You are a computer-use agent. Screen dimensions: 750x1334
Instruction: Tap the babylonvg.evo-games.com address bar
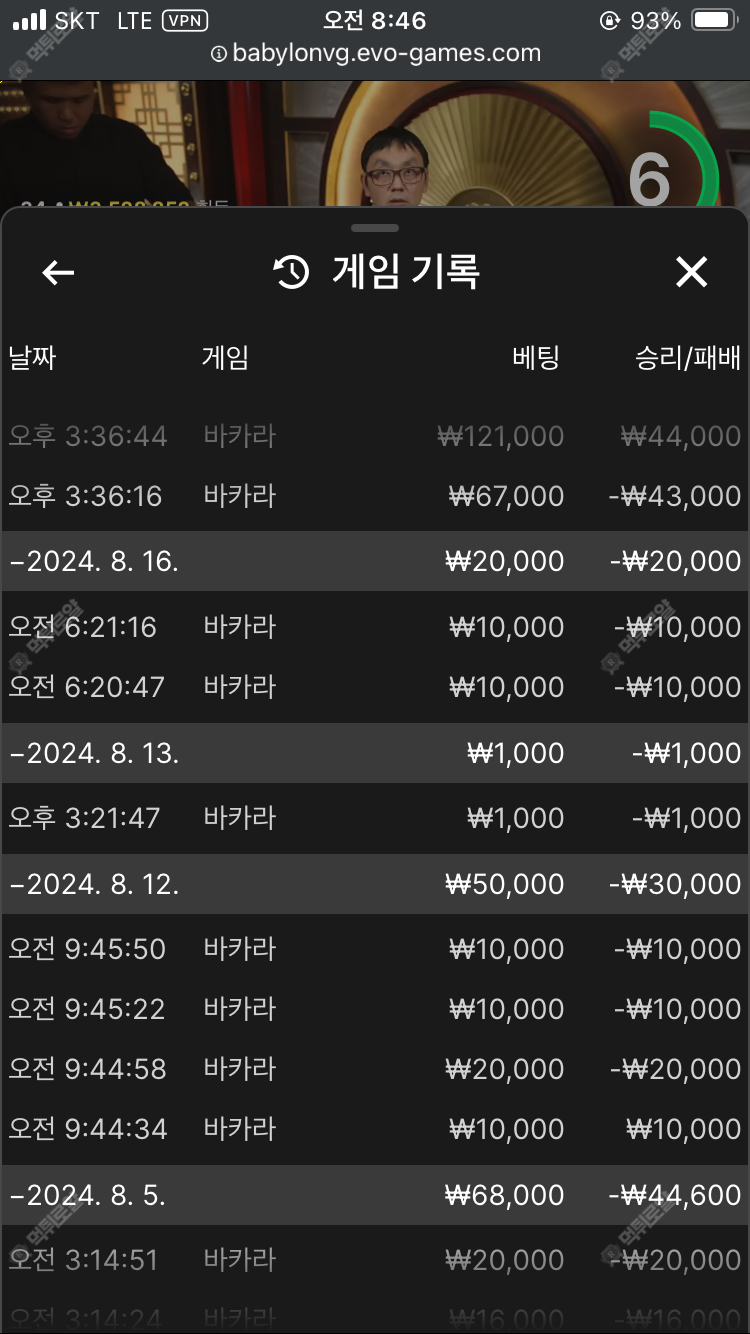(x=375, y=54)
